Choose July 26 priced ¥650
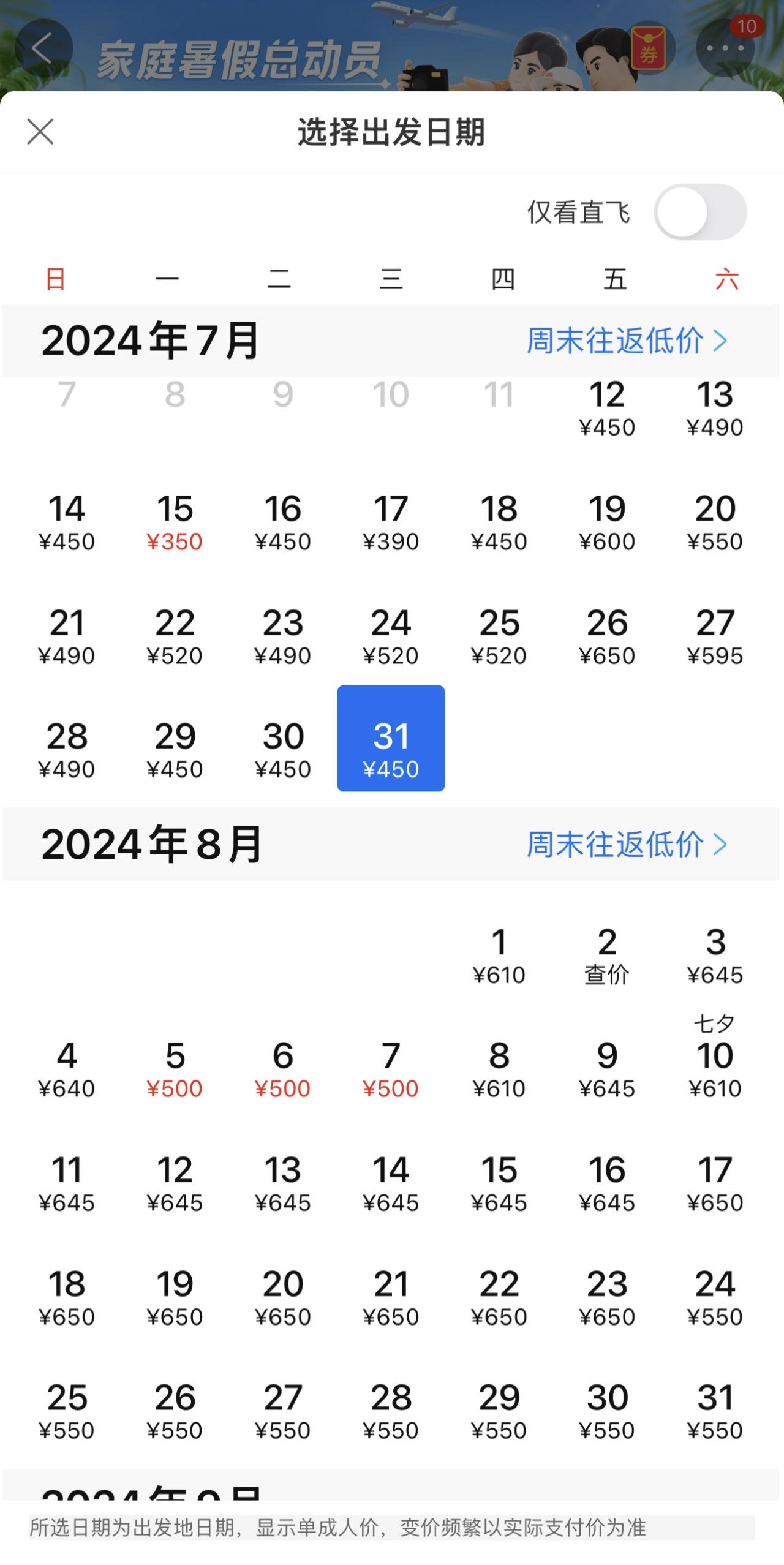 607,637
